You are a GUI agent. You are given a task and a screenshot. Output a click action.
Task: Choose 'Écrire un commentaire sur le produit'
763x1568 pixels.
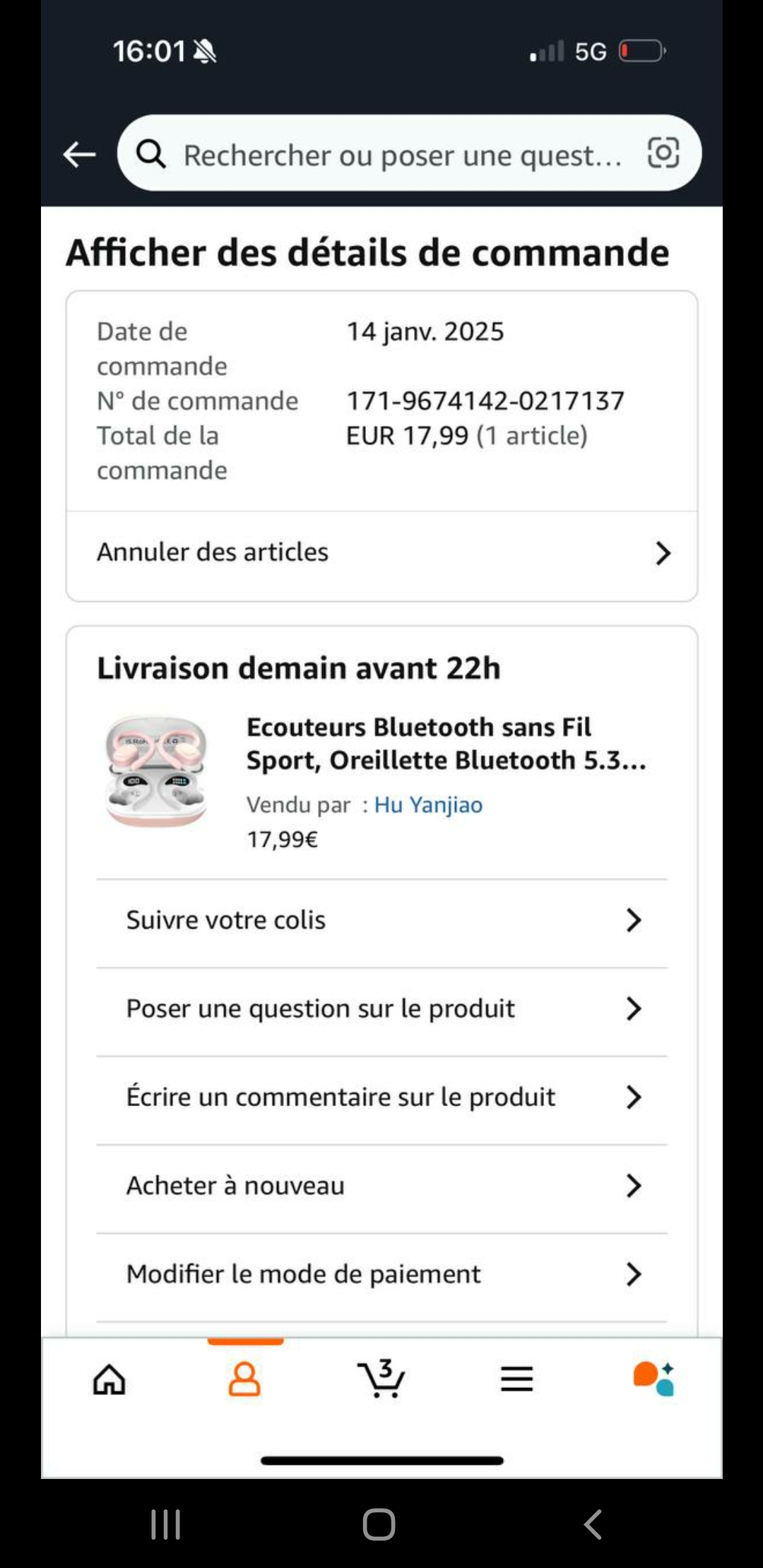coord(381,1097)
